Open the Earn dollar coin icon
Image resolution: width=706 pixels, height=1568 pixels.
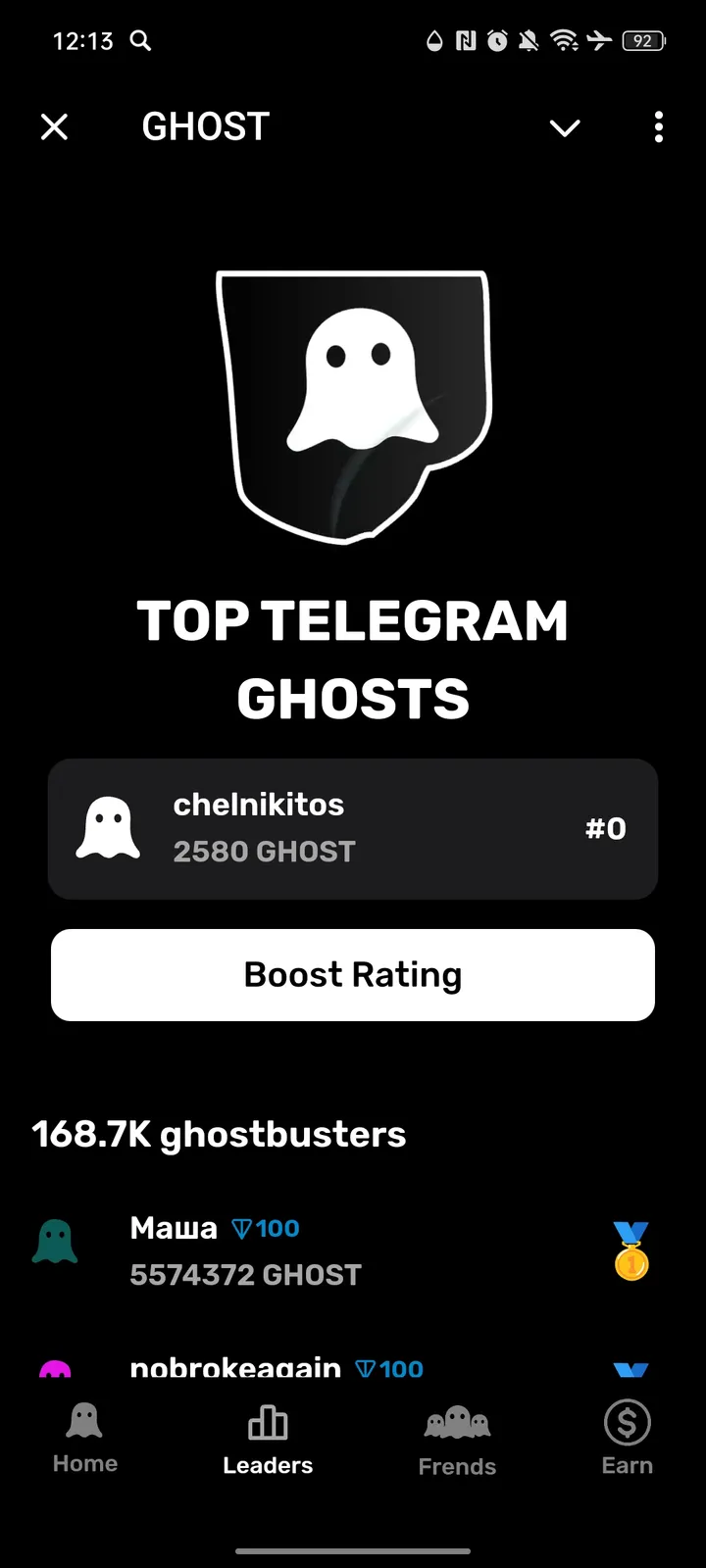click(x=627, y=1421)
